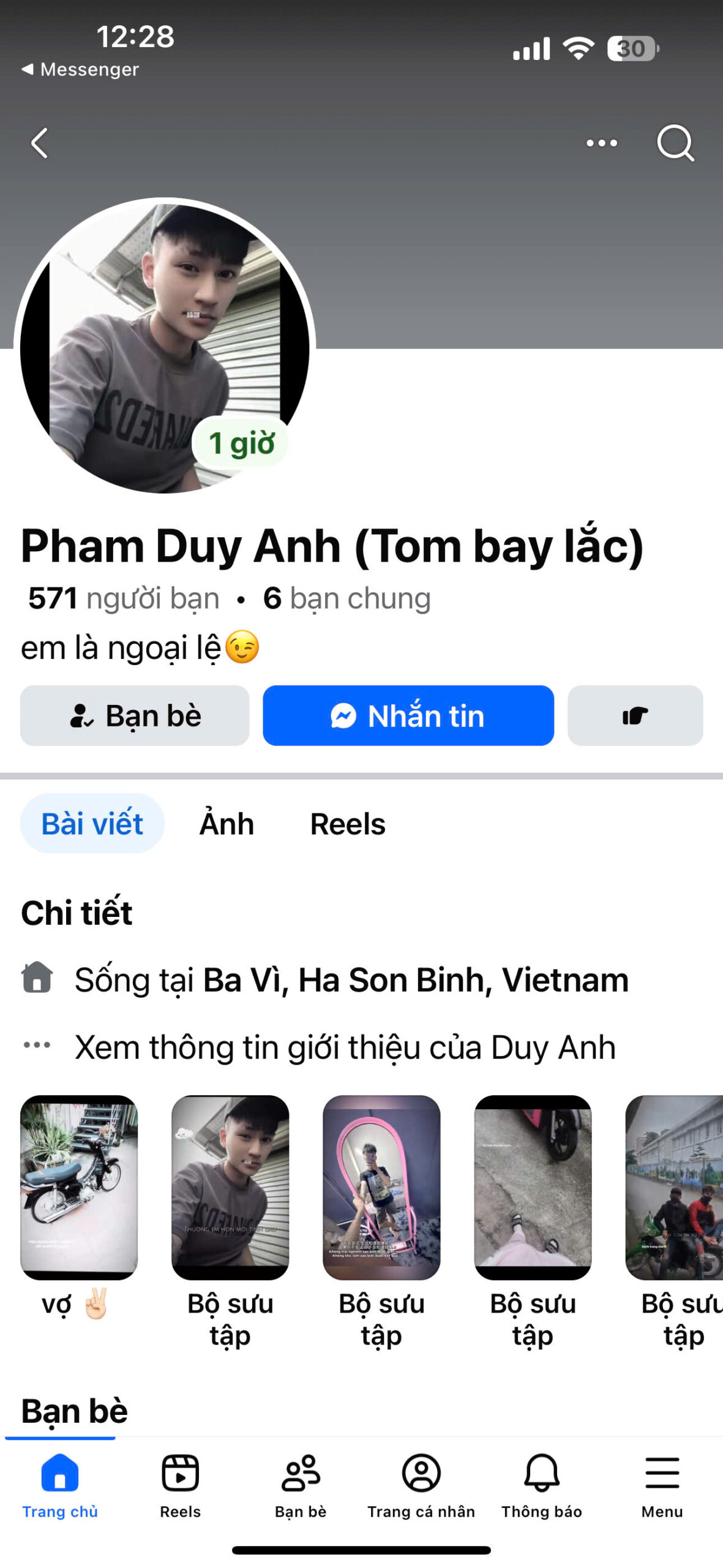The image size is (723, 1568).
Task: Open Xem thông tin giới thiệu của Duy Anh
Action: click(345, 1047)
